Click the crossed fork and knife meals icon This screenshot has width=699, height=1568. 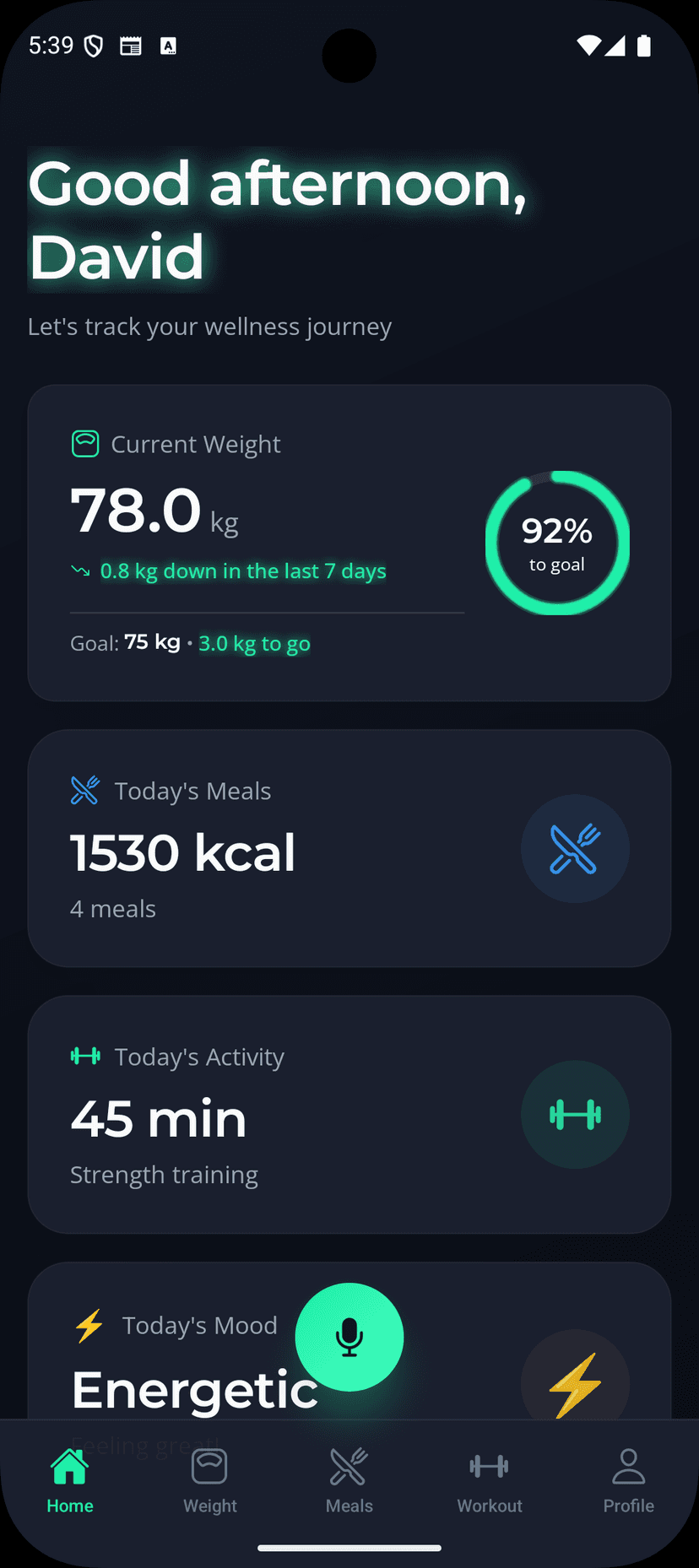(x=84, y=790)
